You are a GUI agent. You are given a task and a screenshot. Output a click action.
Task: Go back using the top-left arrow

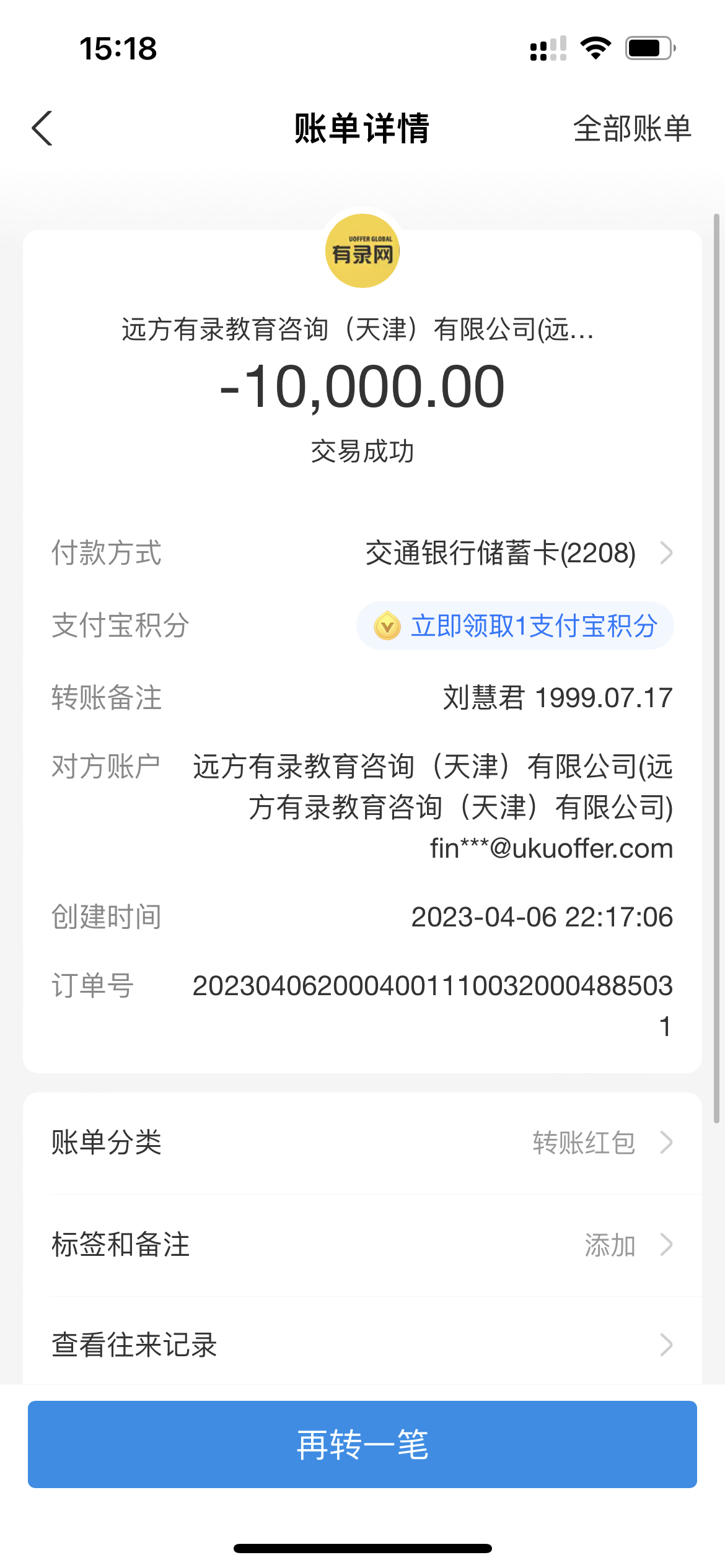tap(42, 129)
